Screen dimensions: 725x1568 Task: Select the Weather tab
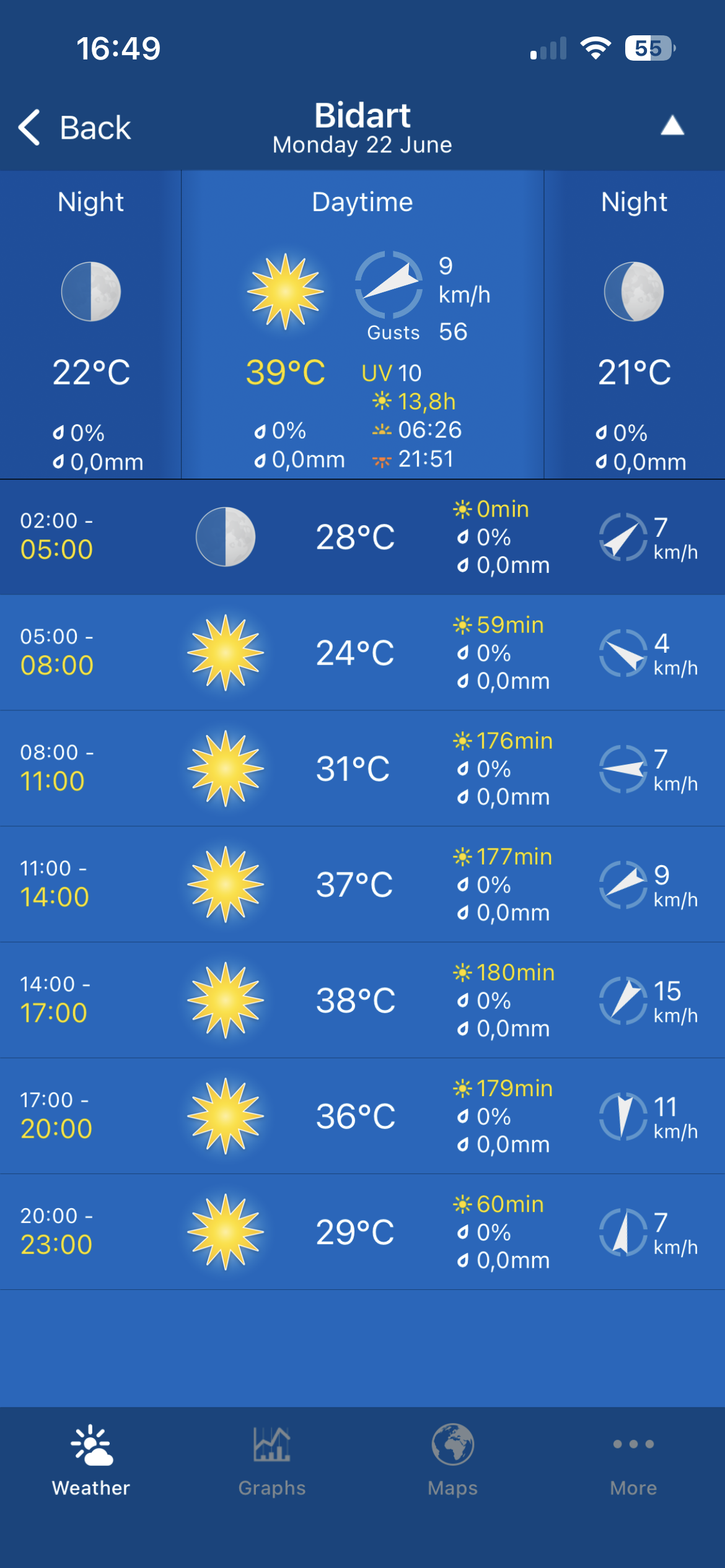[91, 1461]
